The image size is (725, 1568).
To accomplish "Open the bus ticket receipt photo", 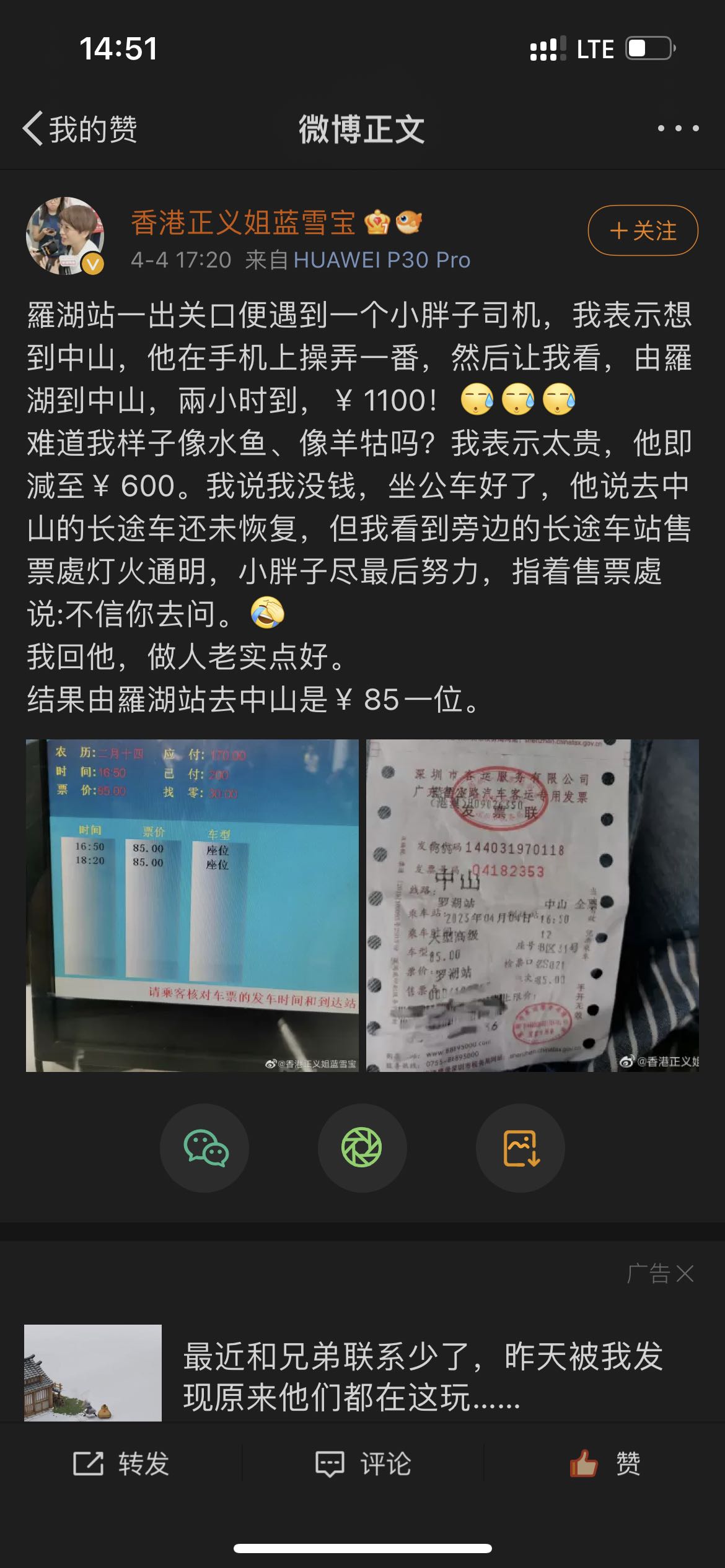I will click(532, 905).
